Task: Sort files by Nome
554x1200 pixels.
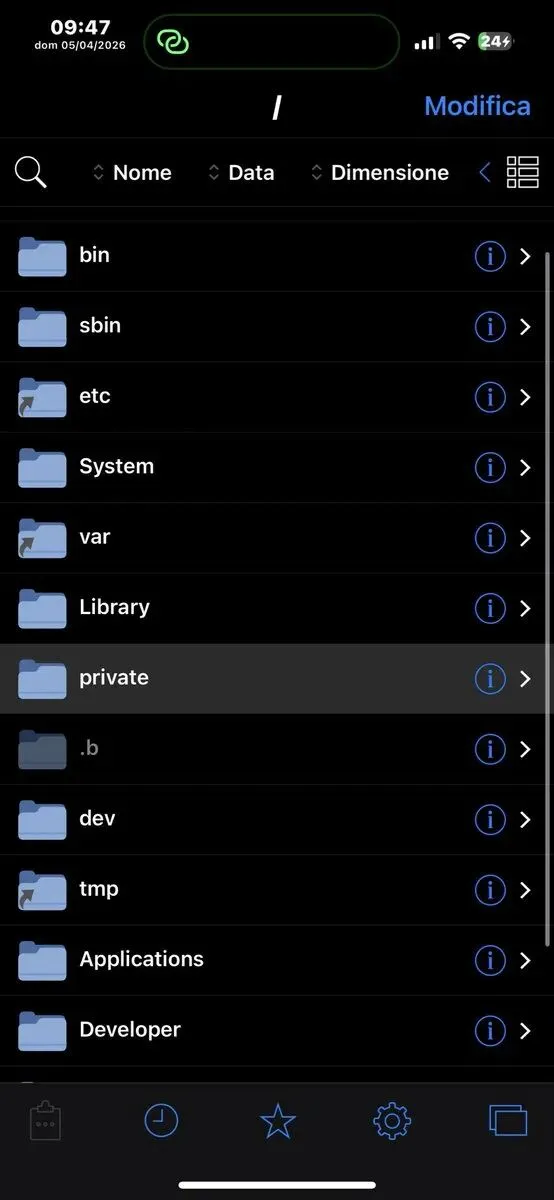Action: tap(132, 172)
